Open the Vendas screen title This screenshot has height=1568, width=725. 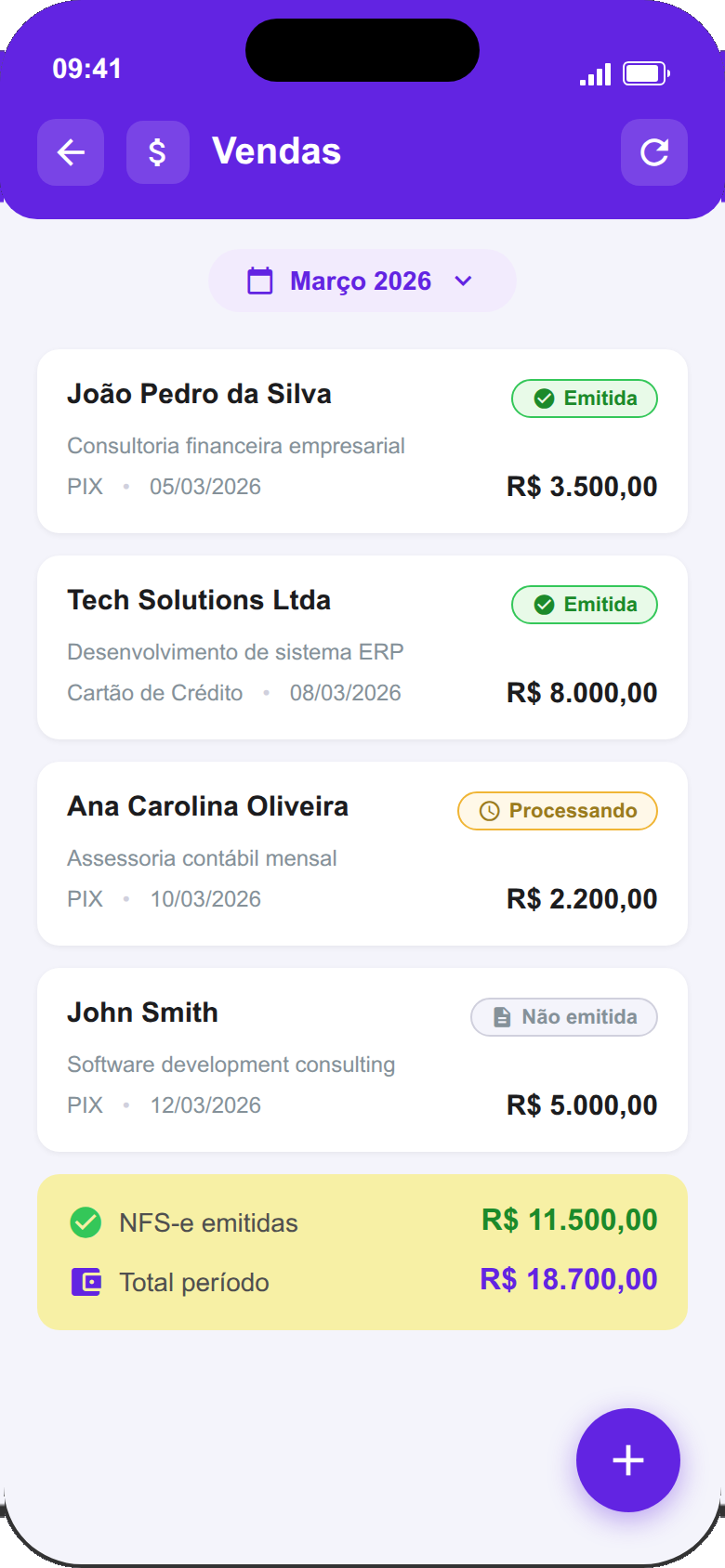click(275, 152)
